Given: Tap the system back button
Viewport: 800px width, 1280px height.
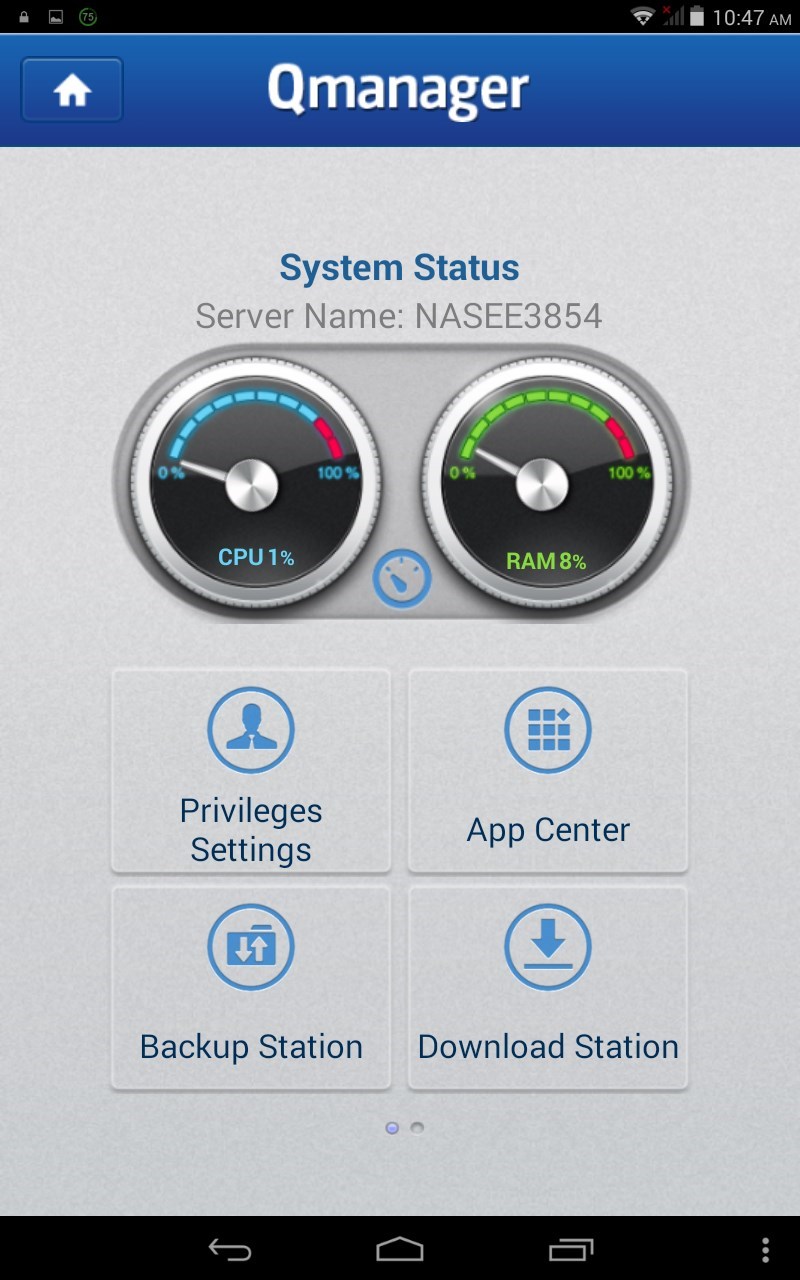Looking at the screenshot, I should pos(229,1249).
